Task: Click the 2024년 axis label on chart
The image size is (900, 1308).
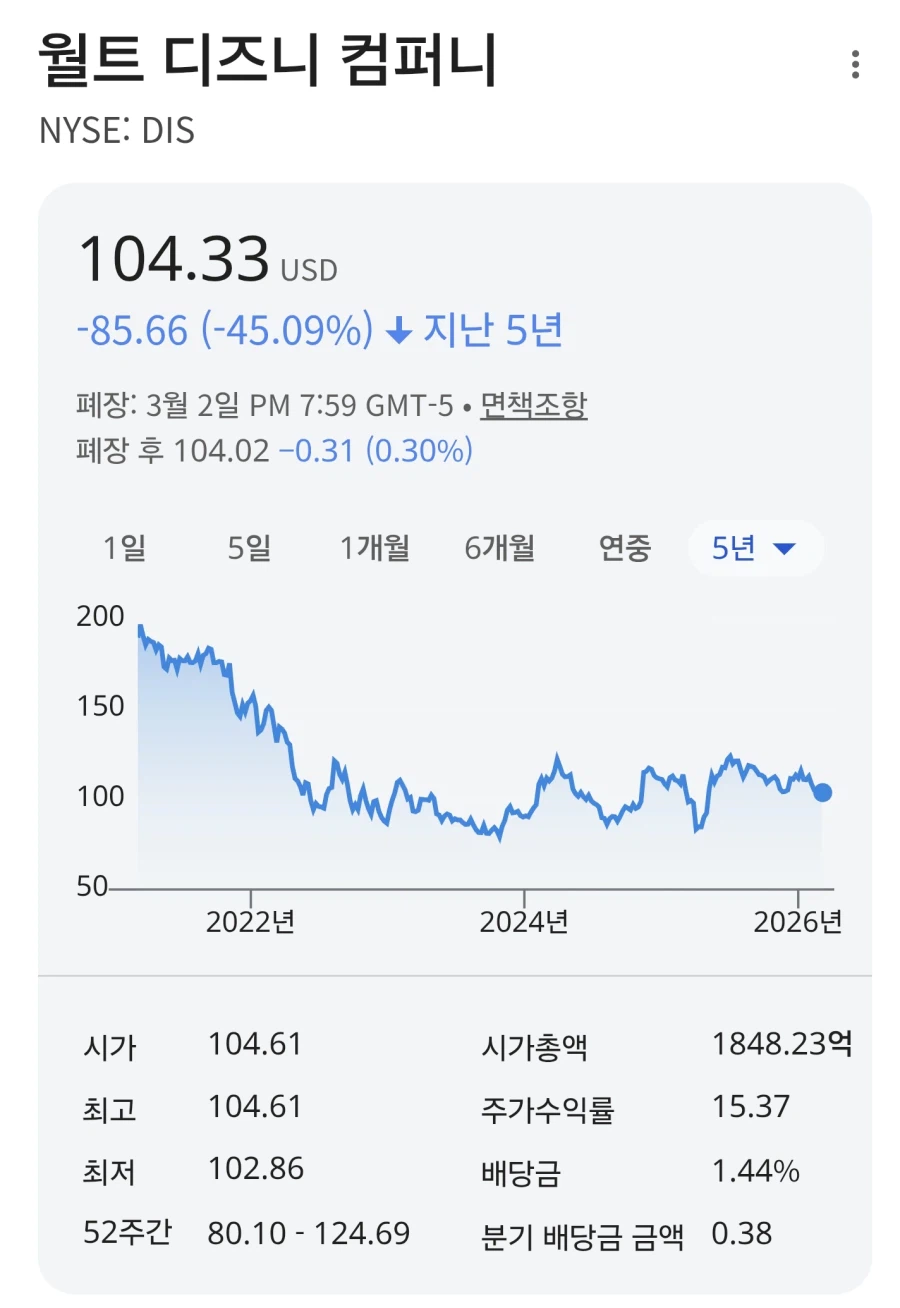Action: 523,921
